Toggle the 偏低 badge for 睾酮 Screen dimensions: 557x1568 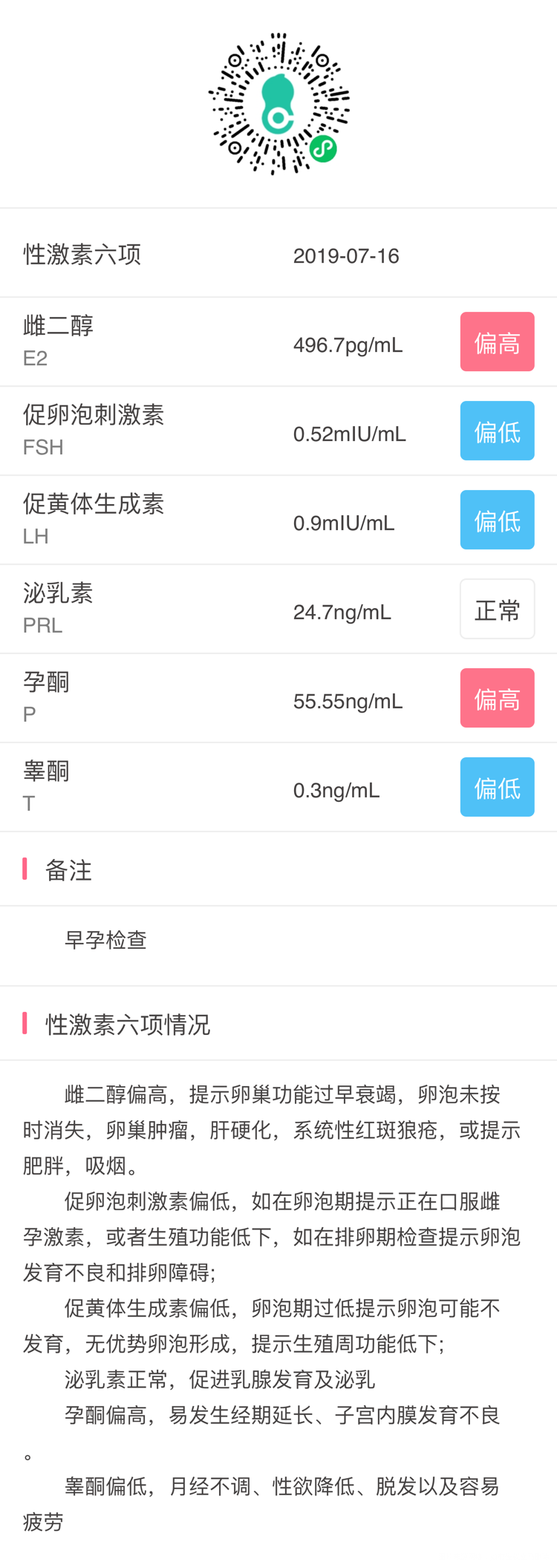tap(497, 787)
